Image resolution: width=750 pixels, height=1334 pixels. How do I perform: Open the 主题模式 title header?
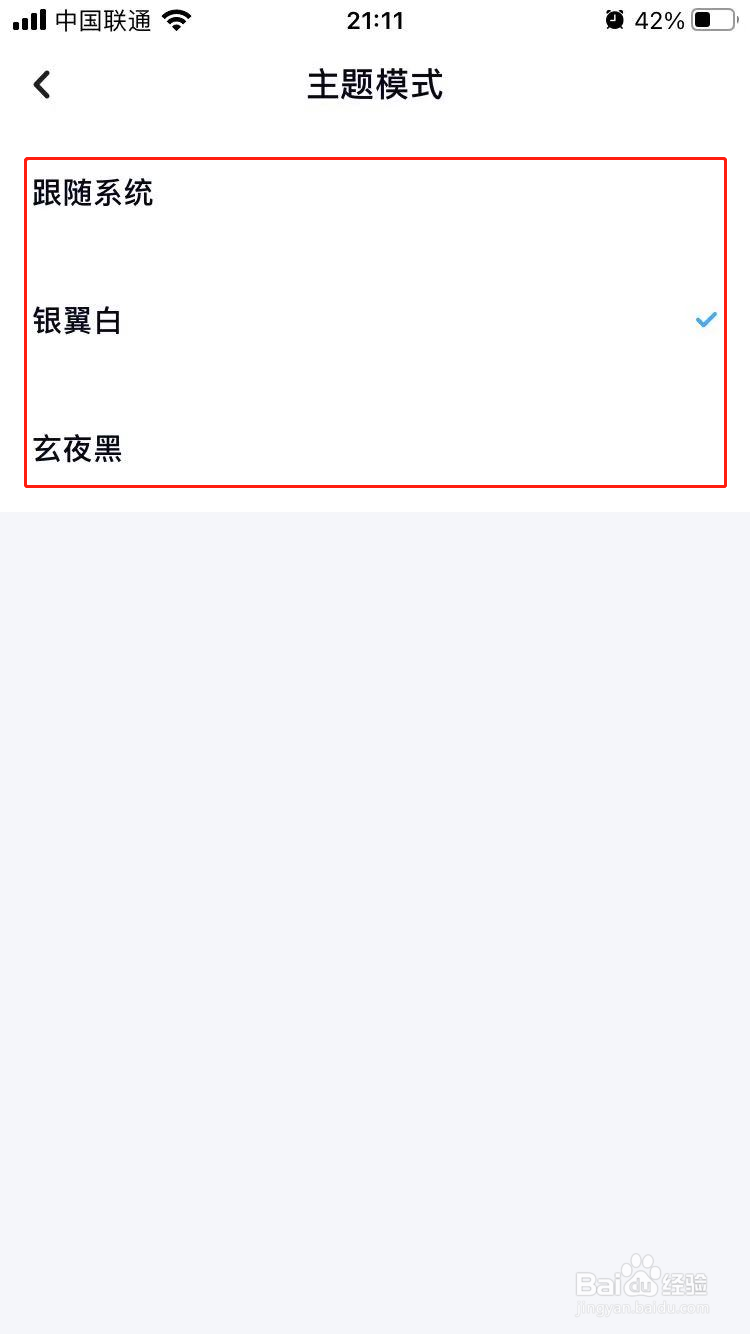pyautogui.click(x=375, y=87)
